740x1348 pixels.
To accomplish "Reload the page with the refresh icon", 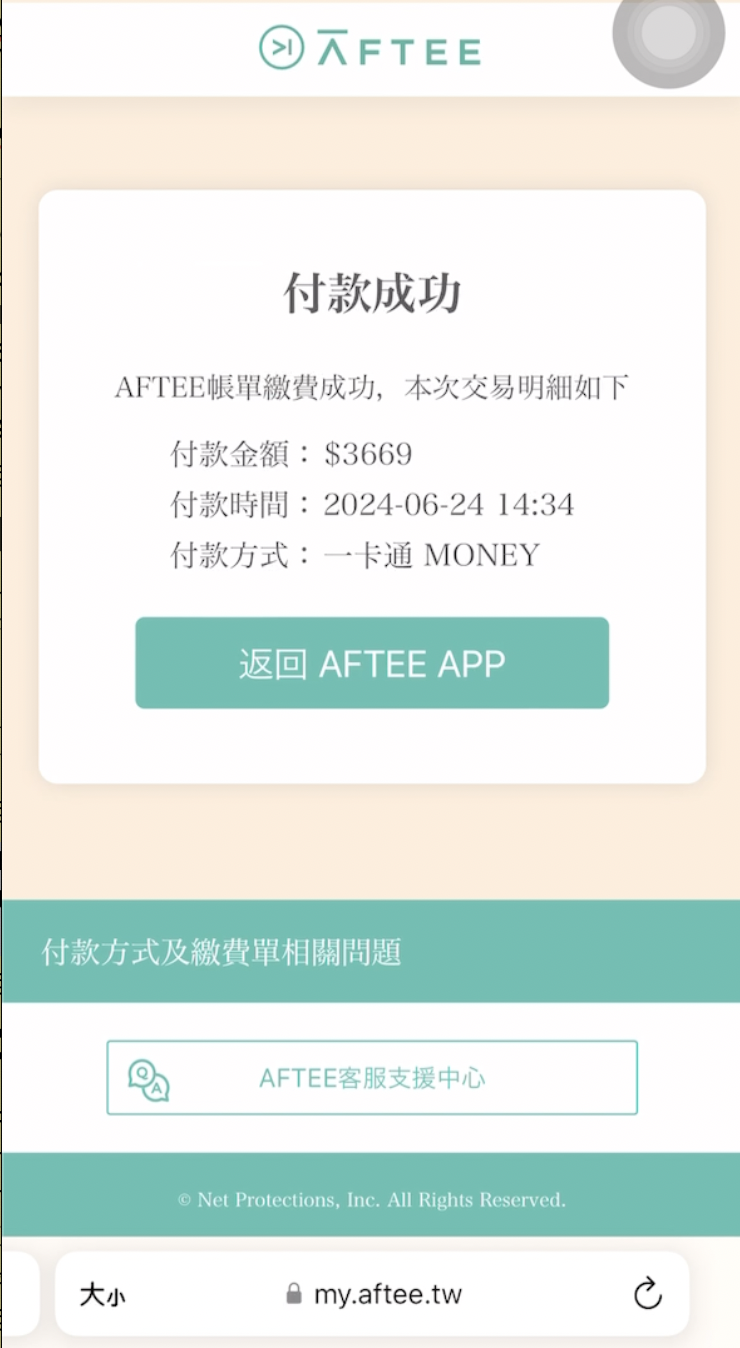I will click(x=648, y=1294).
